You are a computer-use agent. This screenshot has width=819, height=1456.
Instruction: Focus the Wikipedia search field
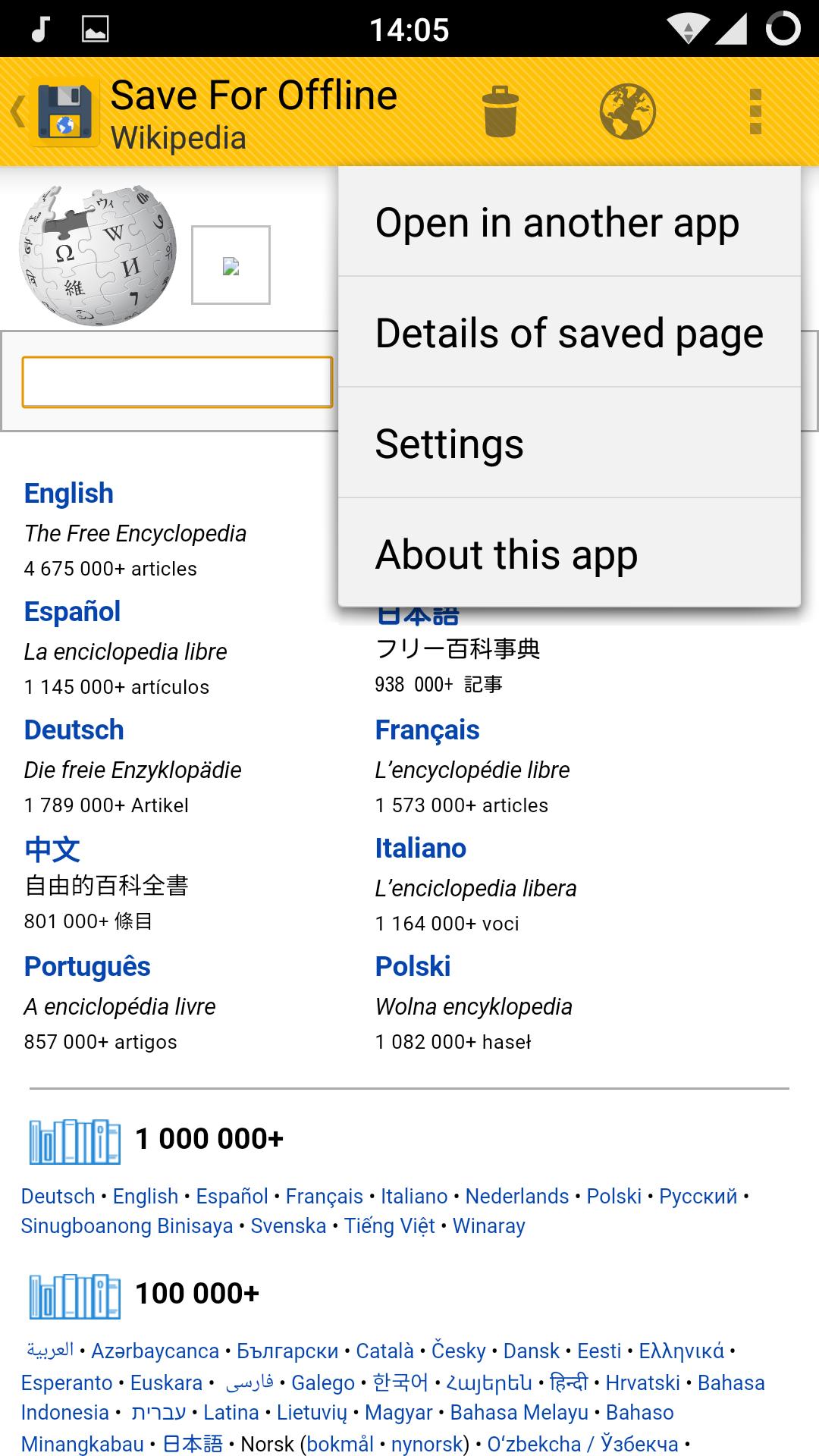(177, 381)
